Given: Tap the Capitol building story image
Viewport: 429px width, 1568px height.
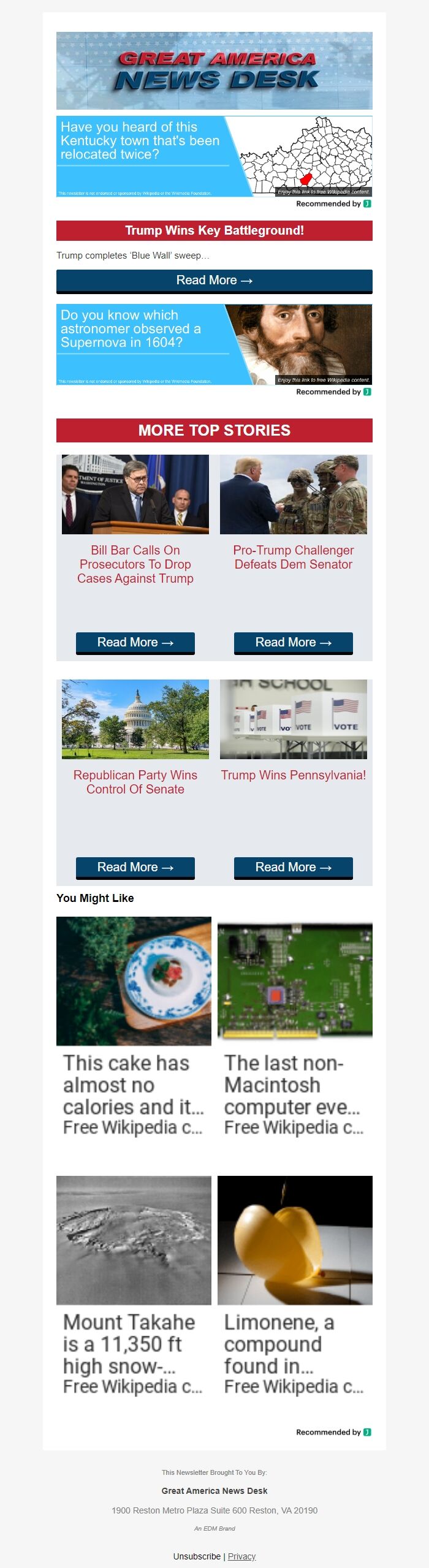Looking at the screenshot, I should click(135, 719).
